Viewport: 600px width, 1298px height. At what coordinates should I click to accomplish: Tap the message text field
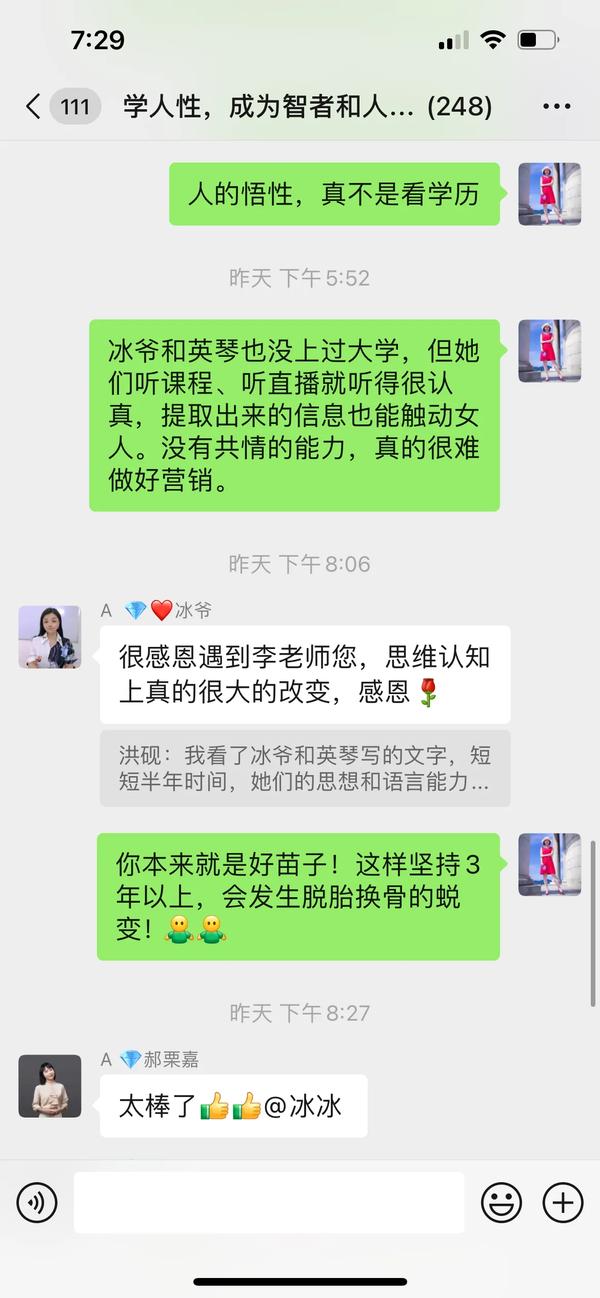pos(268,1202)
